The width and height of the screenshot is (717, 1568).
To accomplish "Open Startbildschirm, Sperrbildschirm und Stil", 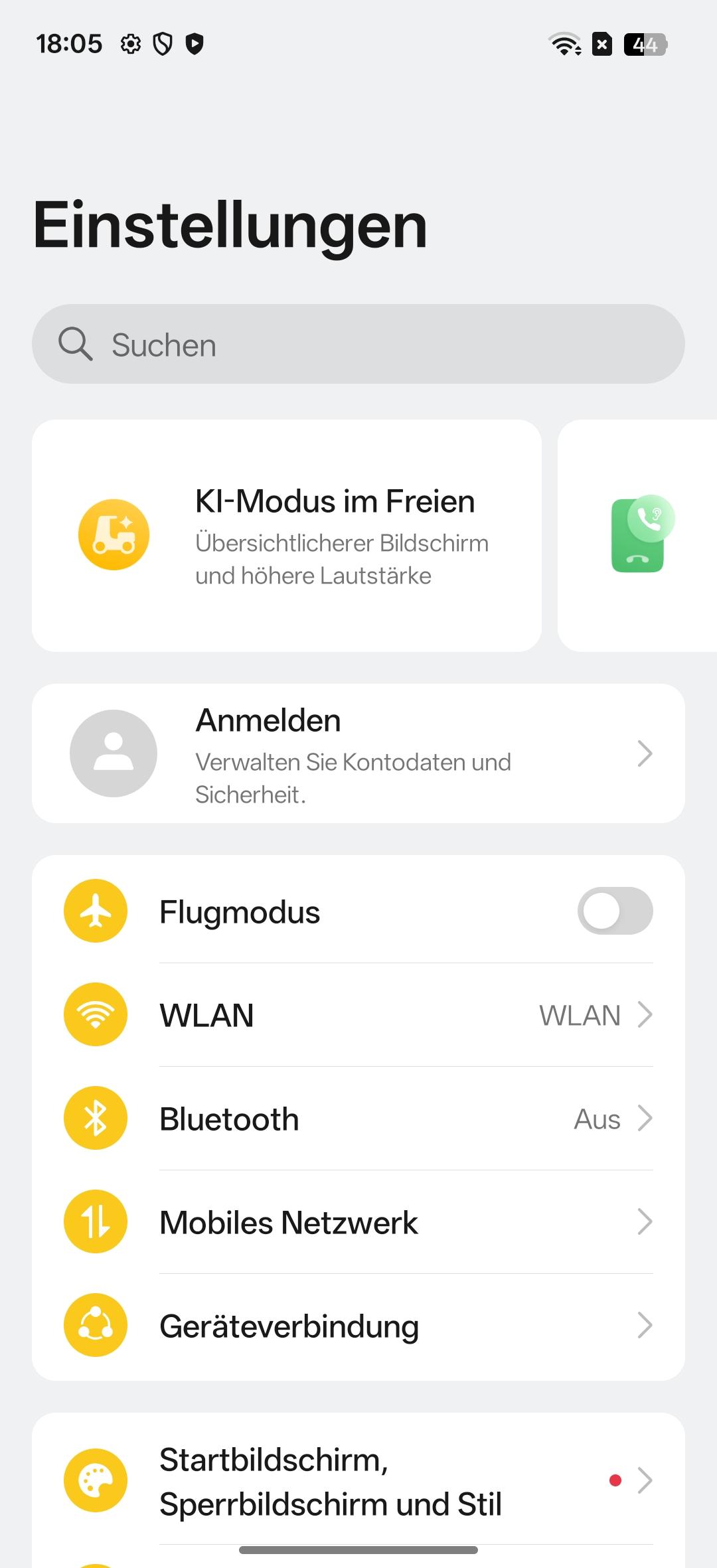I will (x=358, y=1481).
